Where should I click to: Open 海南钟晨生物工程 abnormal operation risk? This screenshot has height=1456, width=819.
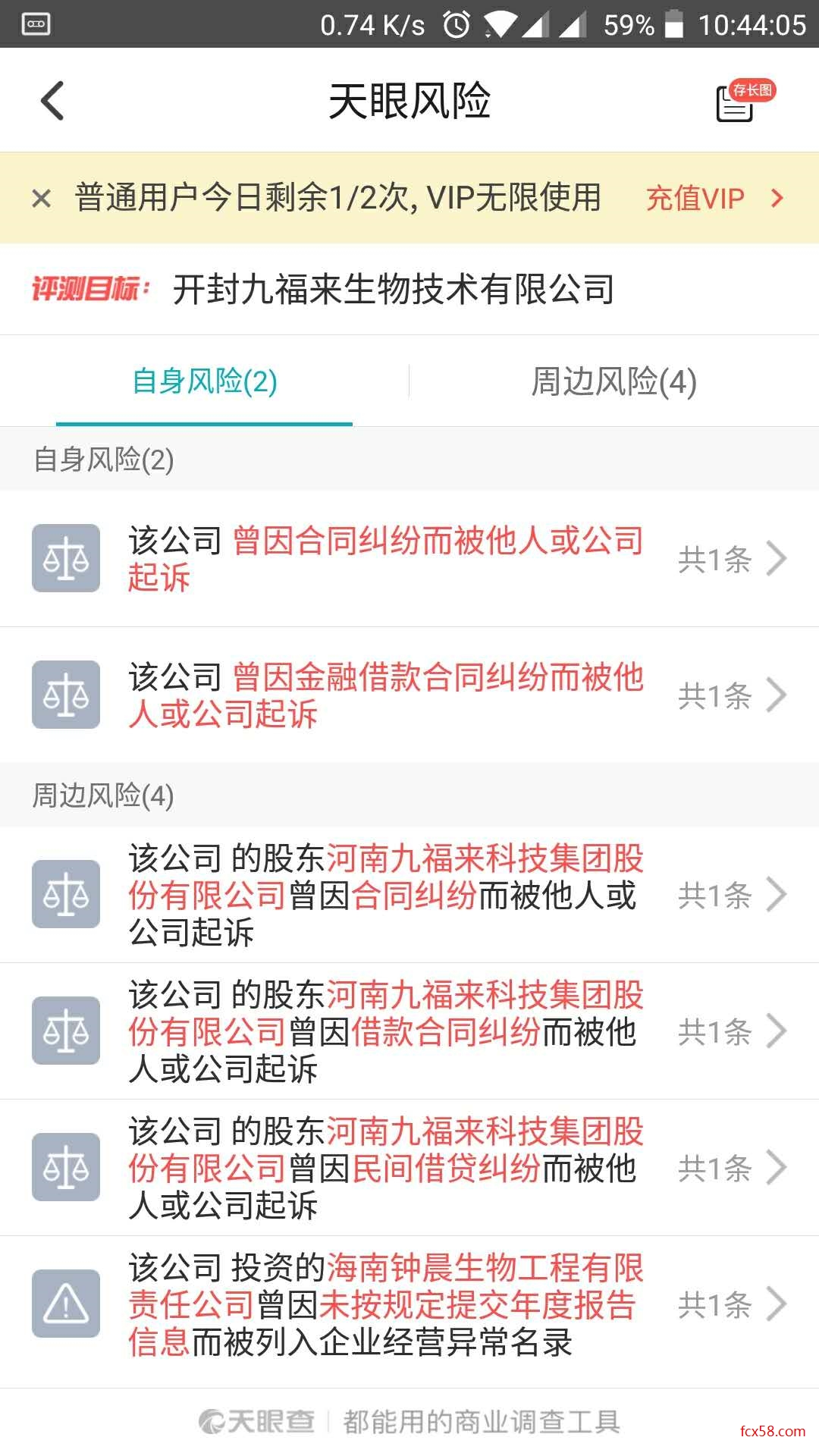[x=409, y=1304]
